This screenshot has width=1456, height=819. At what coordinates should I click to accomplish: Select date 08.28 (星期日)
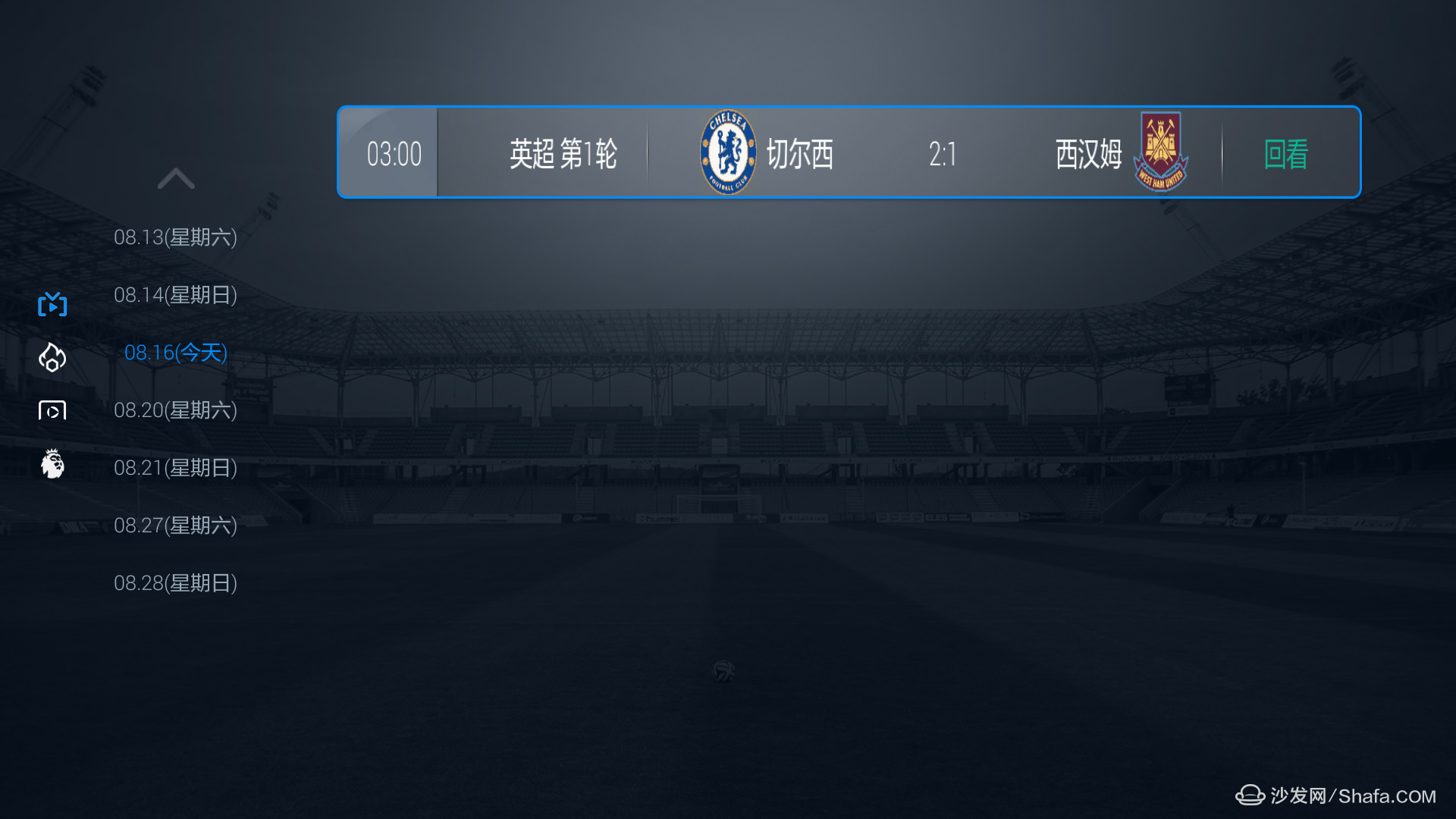pyautogui.click(x=175, y=583)
